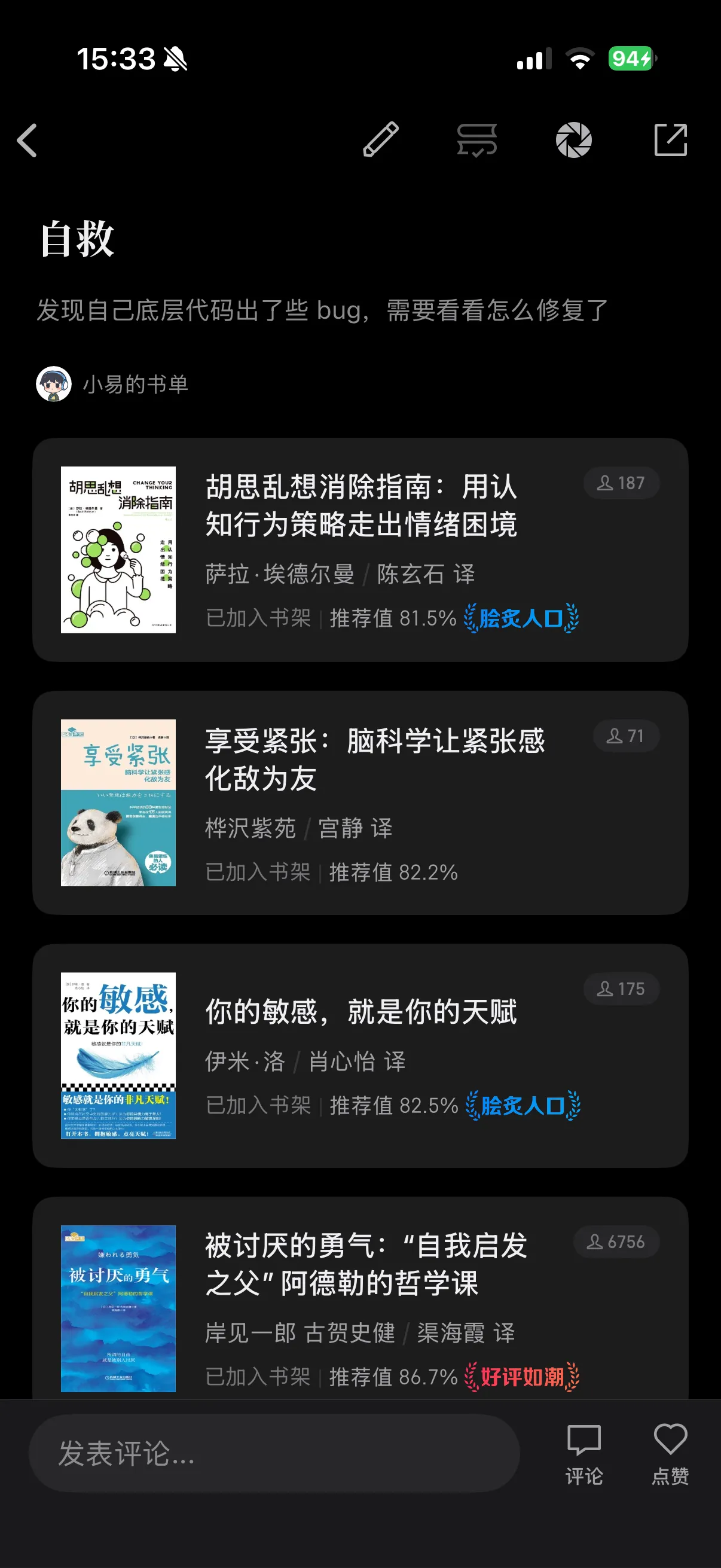This screenshot has width=721, height=1568.
Task: Tap the pencil icon to edit the book list
Action: (x=380, y=140)
